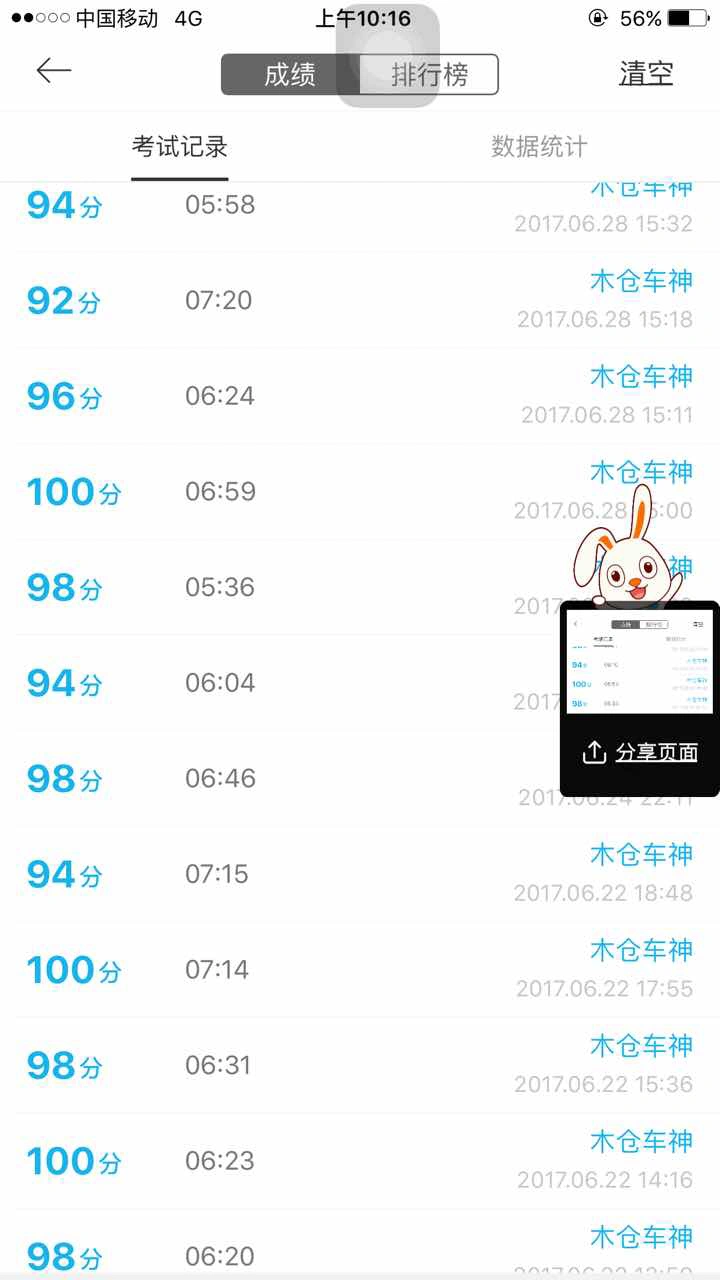Select the 成绩 segment
Viewport: 720px width, 1280px height.
click(290, 75)
